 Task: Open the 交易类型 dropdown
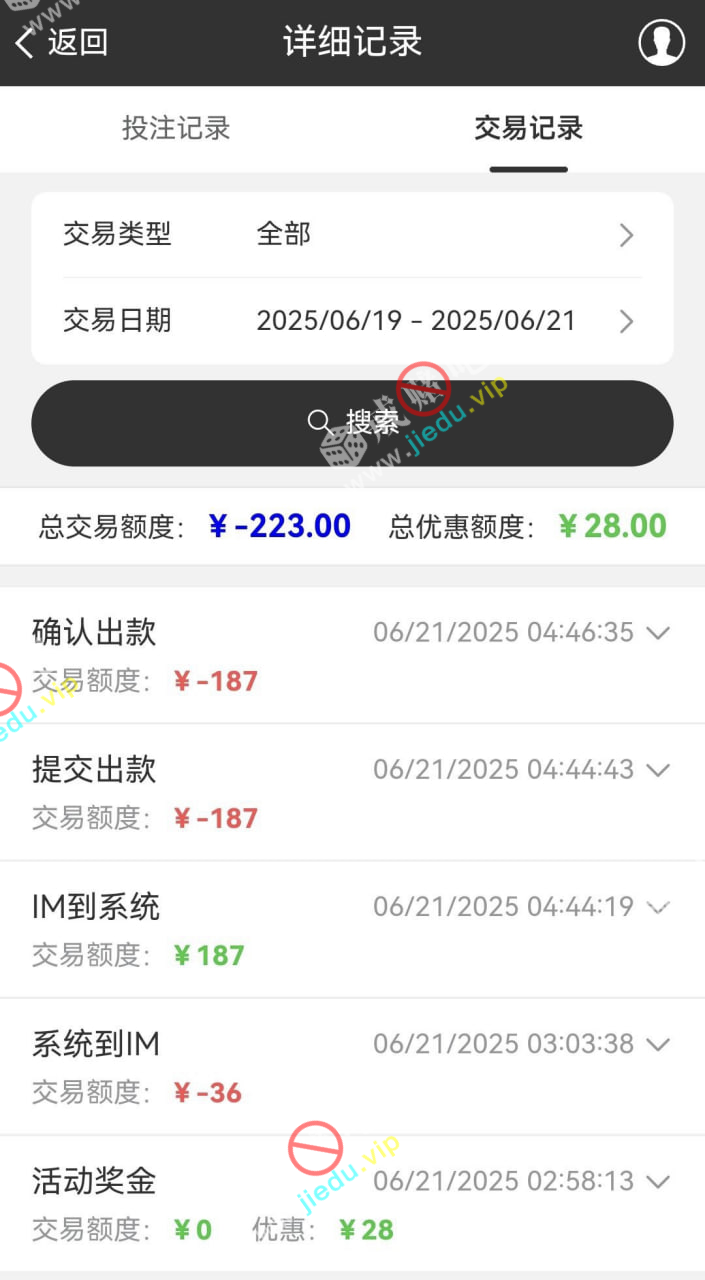click(x=352, y=235)
